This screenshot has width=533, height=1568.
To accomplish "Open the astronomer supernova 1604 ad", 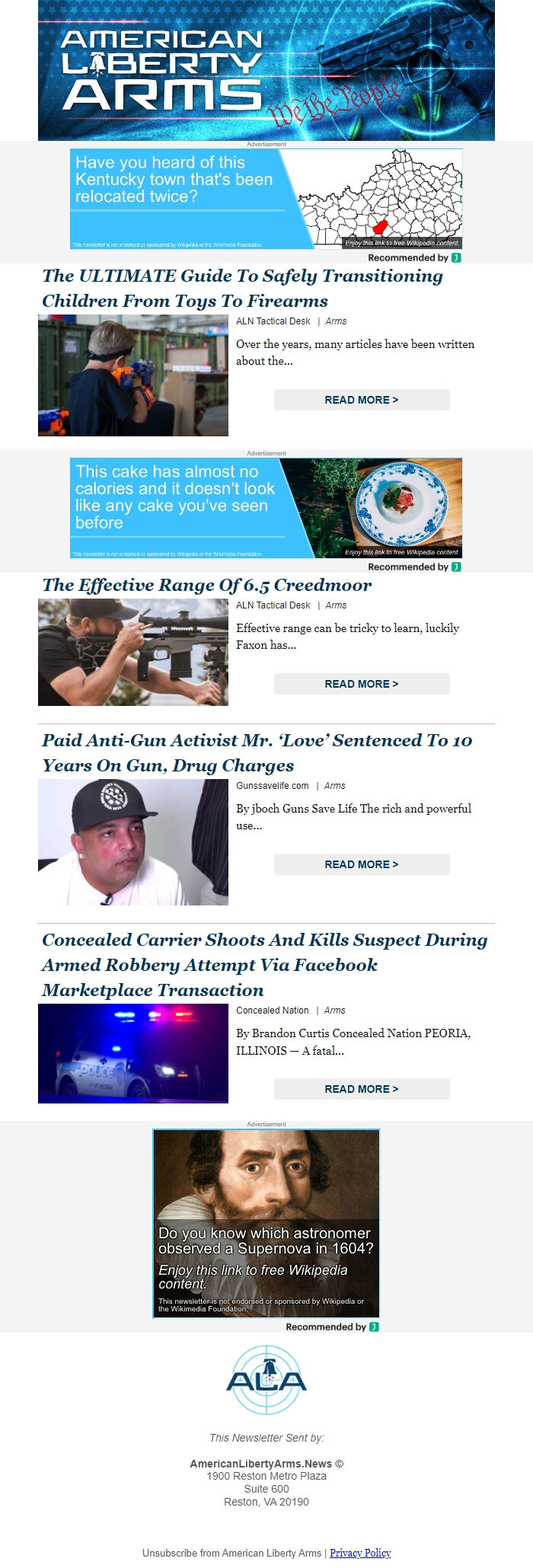I will [266, 1223].
